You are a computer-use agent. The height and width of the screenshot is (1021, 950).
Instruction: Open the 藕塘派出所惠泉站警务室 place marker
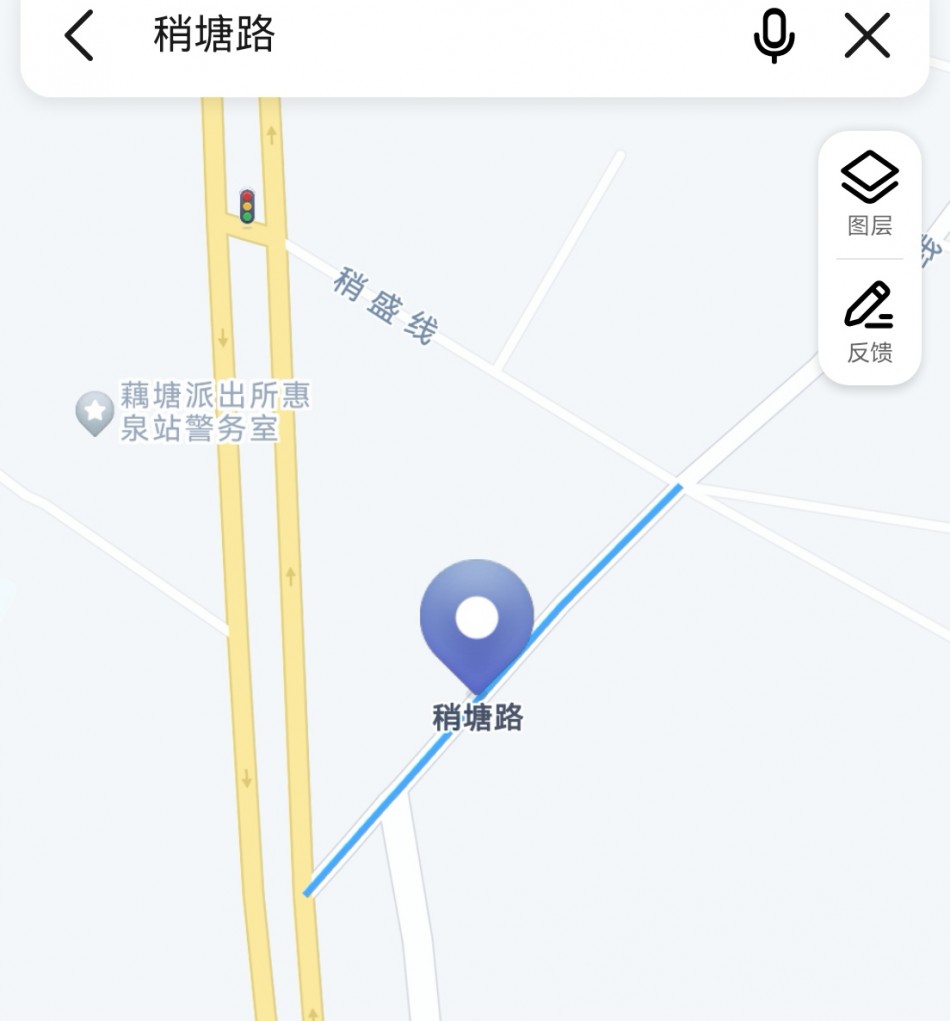pyautogui.click(x=96, y=412)
